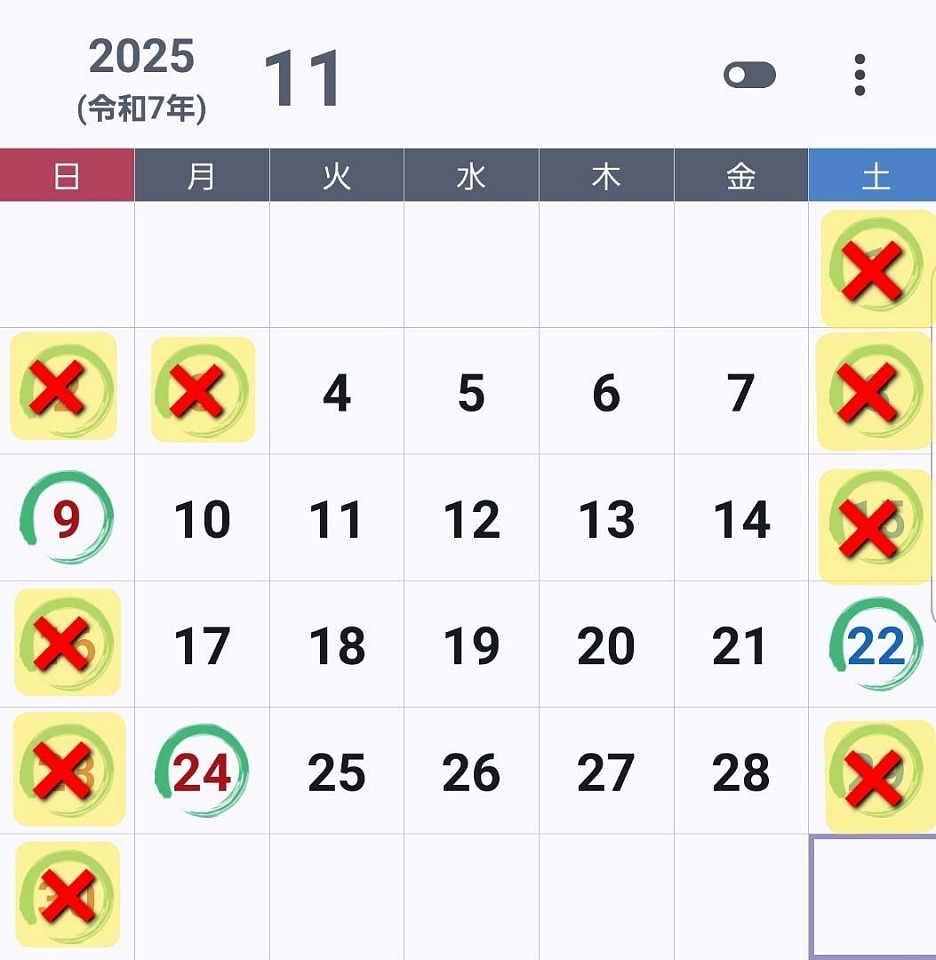Viewport: 936px width, 960px height.
Task: Select Wednesday the 26th
Action: [471, 772]
